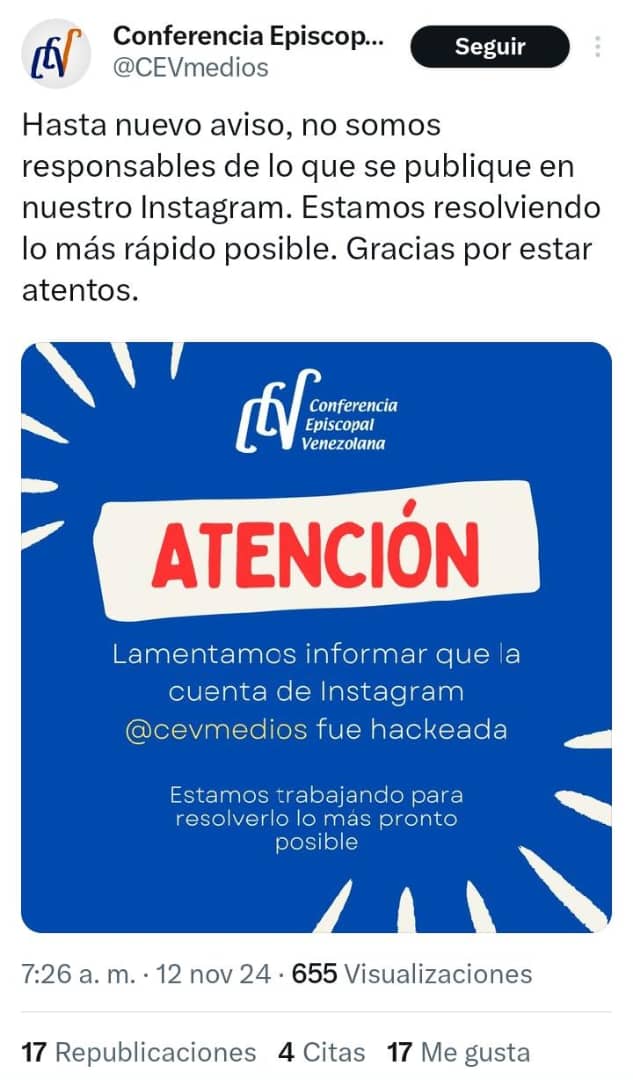Follow the account with the Seguir button
Screen dimensions: 633x1080
[489, 47]
